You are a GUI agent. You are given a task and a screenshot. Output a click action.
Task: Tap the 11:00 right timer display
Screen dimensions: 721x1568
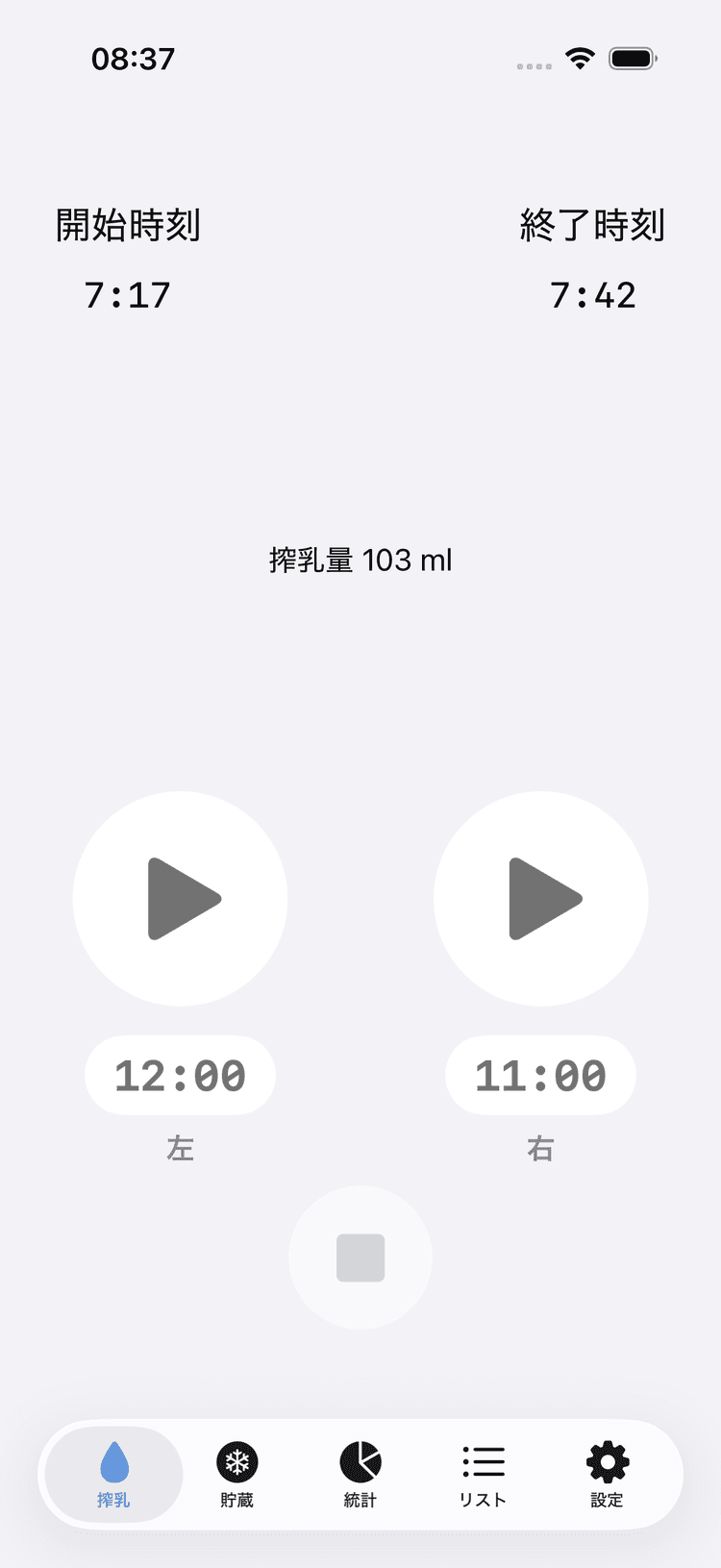[540, 1075]
